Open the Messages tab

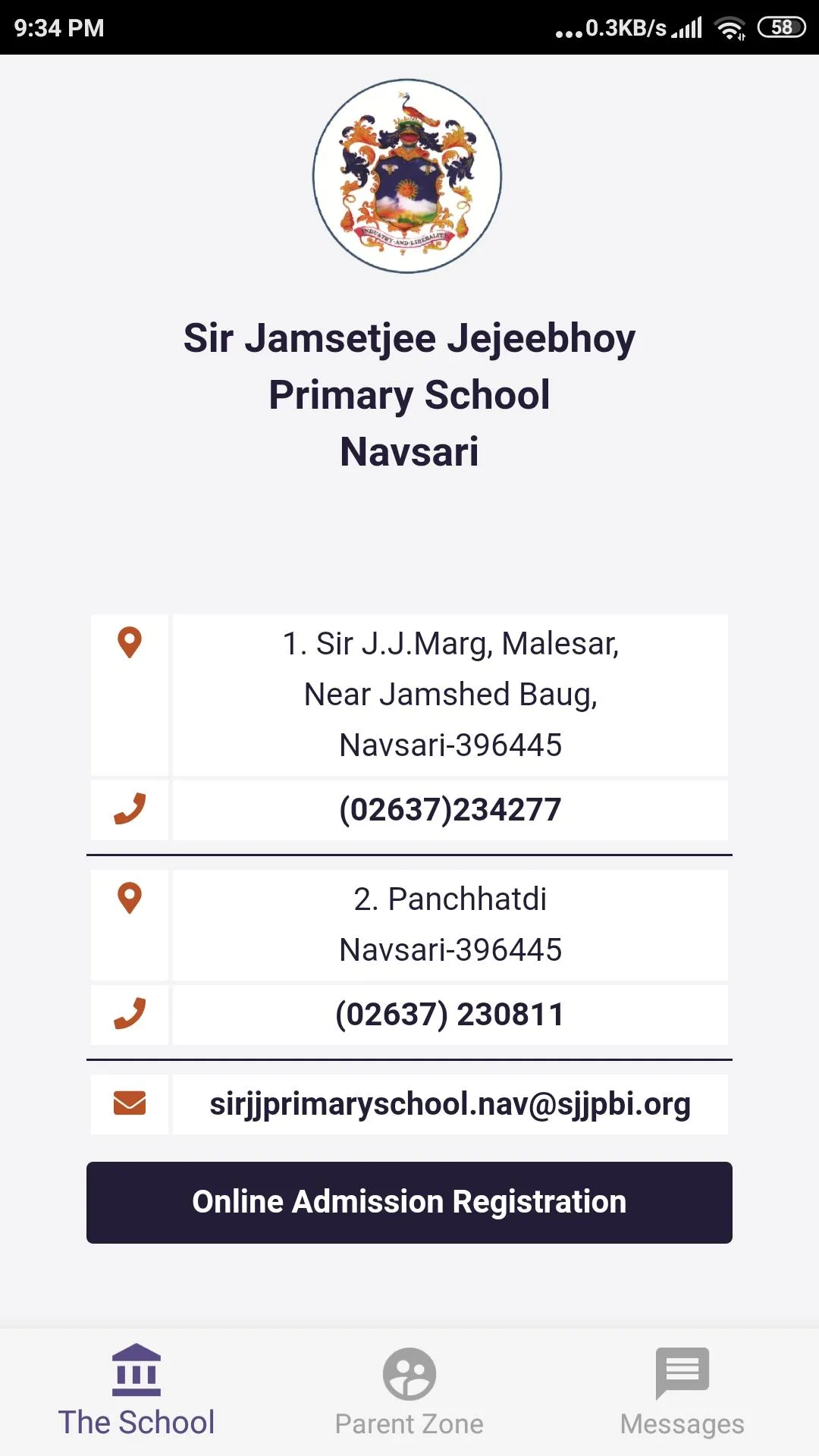click(x=682, y=1392)
